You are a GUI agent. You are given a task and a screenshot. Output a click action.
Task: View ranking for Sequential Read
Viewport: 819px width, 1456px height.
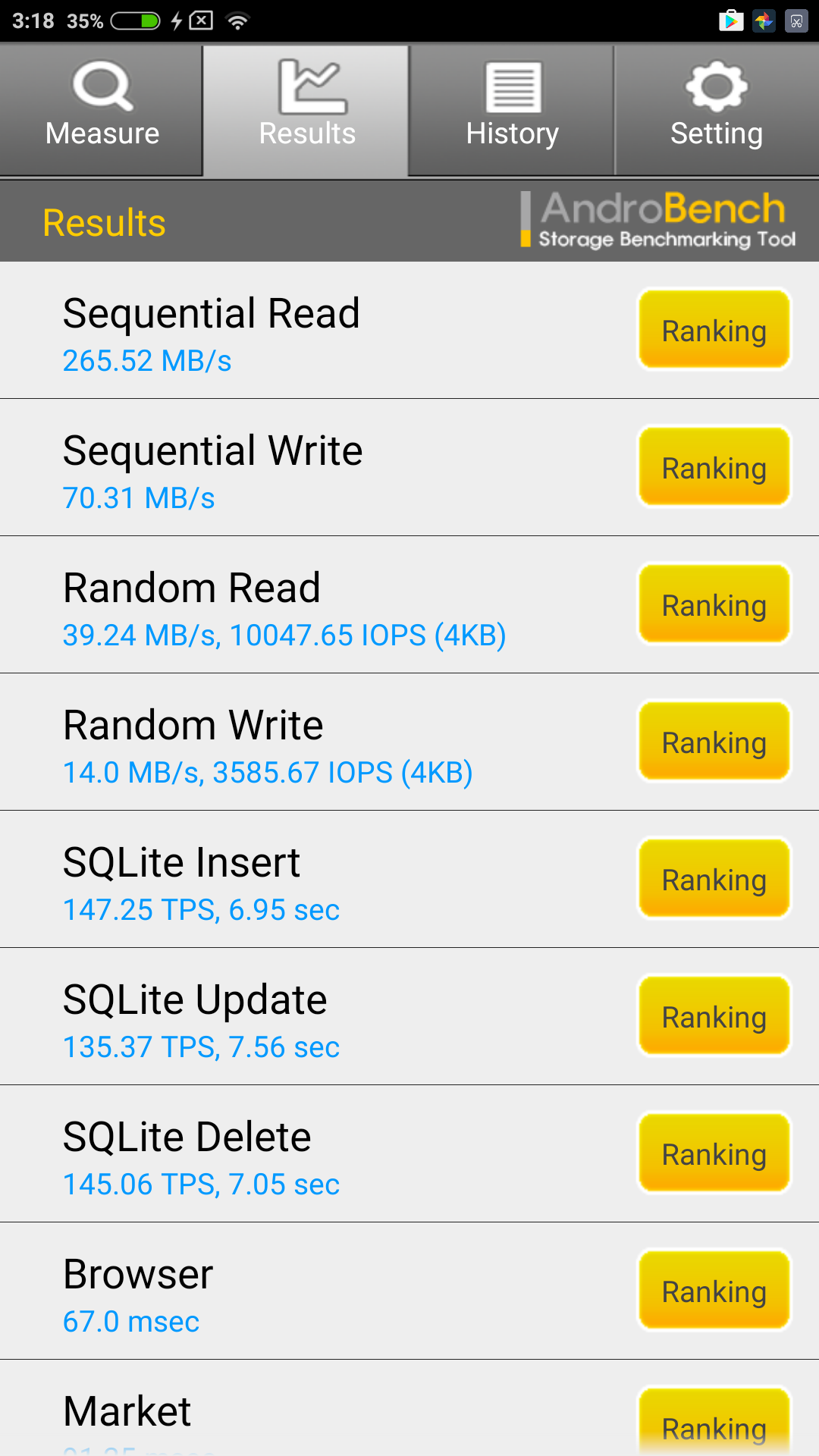point(714,330)
